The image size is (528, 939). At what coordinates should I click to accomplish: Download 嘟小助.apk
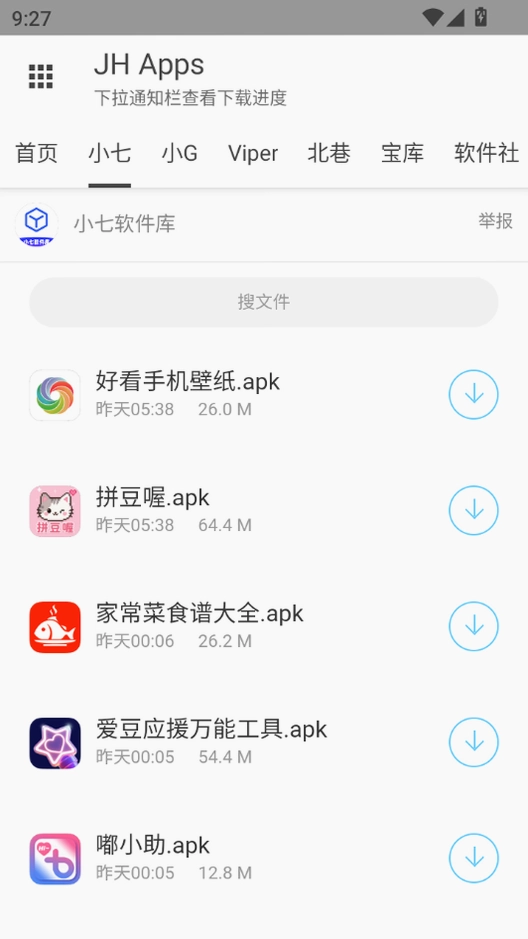(474, 859)
